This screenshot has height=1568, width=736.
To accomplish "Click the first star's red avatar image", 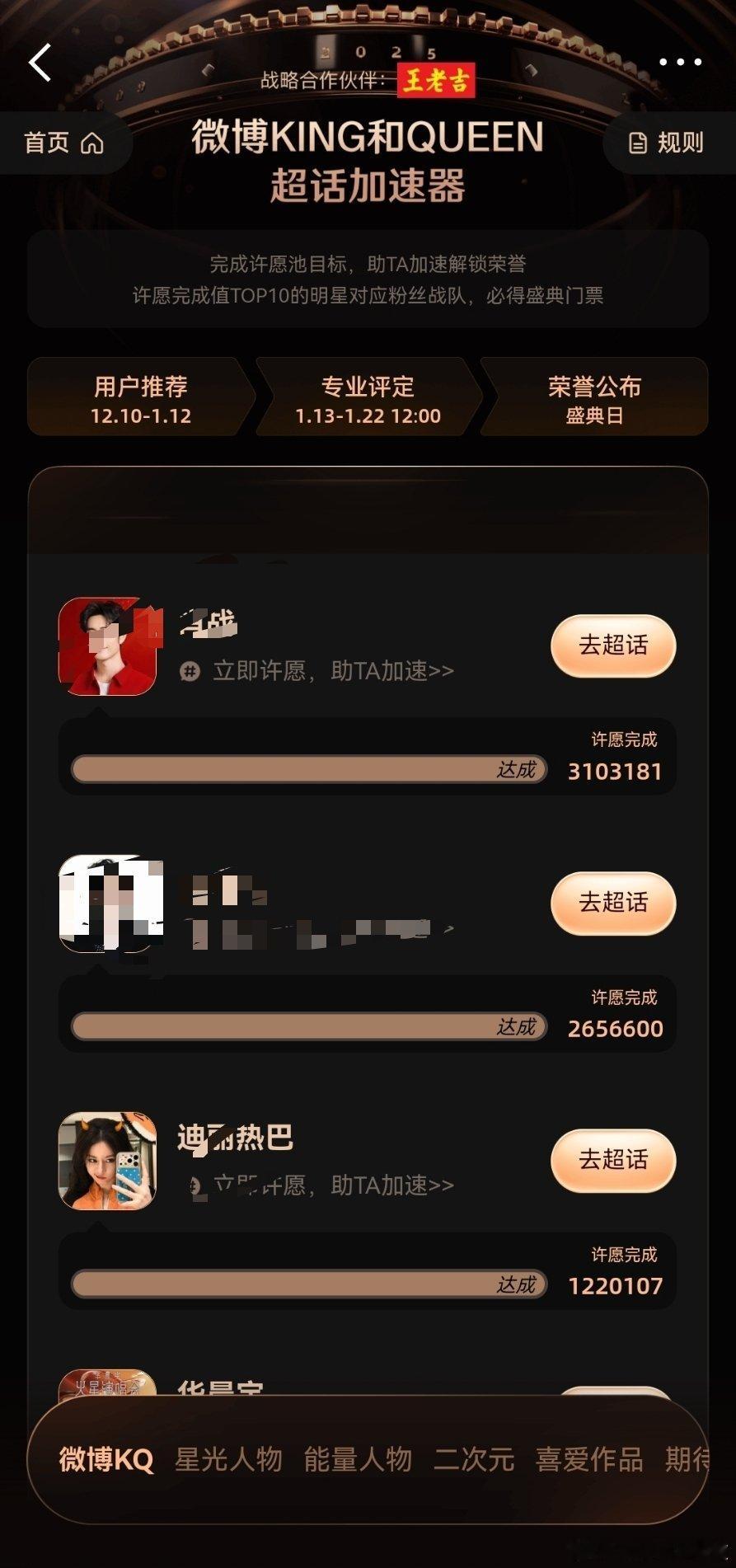I will point(107,647).
